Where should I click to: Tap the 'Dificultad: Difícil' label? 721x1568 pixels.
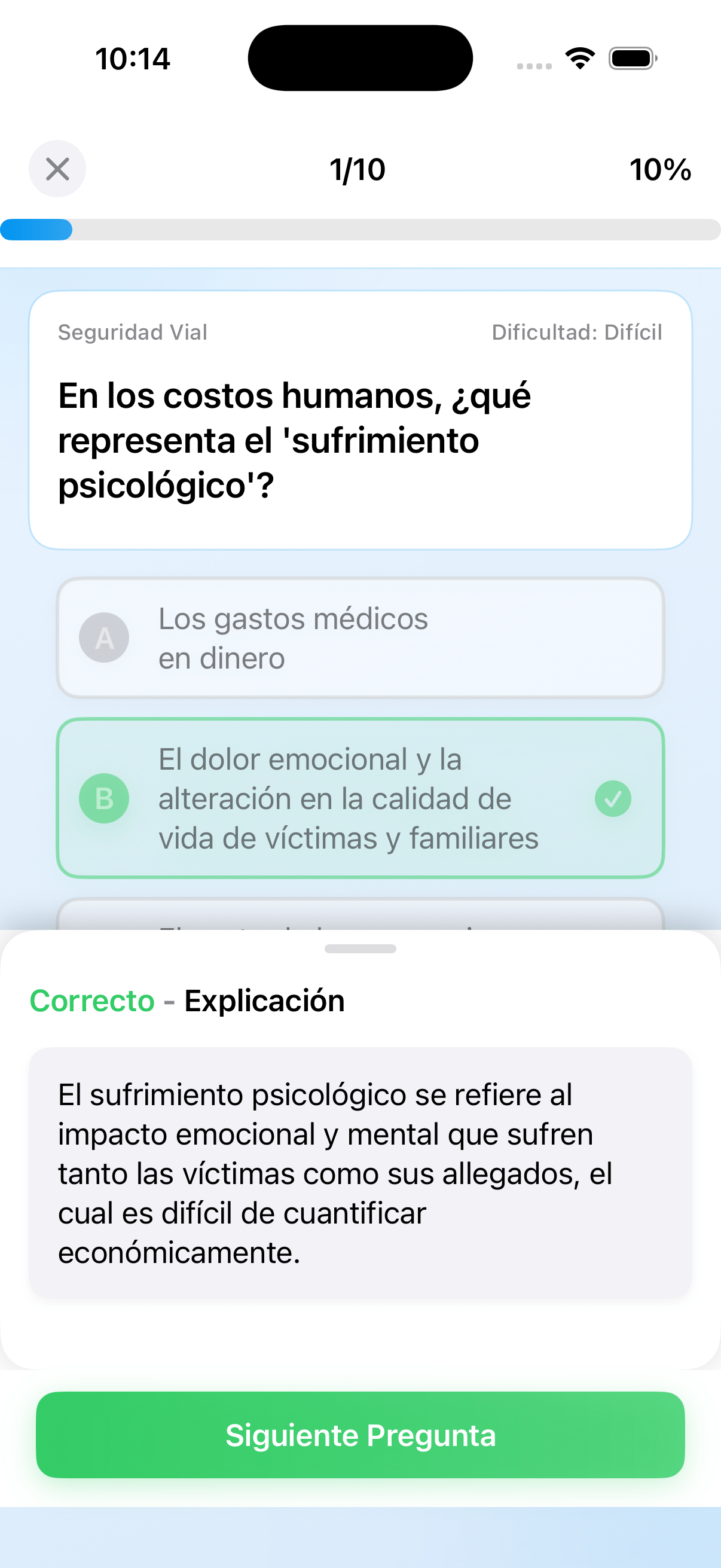point(577,332)
